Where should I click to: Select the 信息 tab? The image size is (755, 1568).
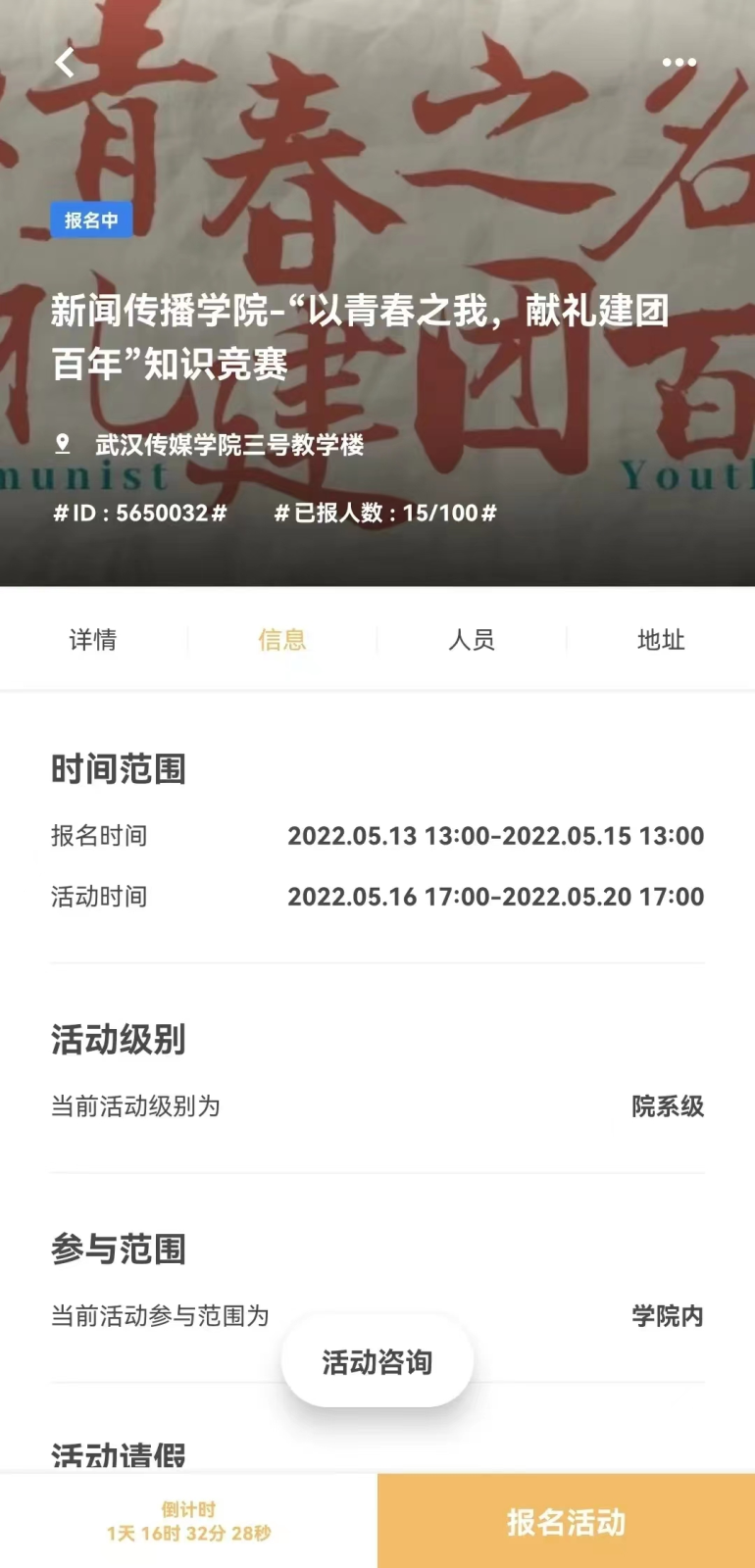[x=282, y=640]
